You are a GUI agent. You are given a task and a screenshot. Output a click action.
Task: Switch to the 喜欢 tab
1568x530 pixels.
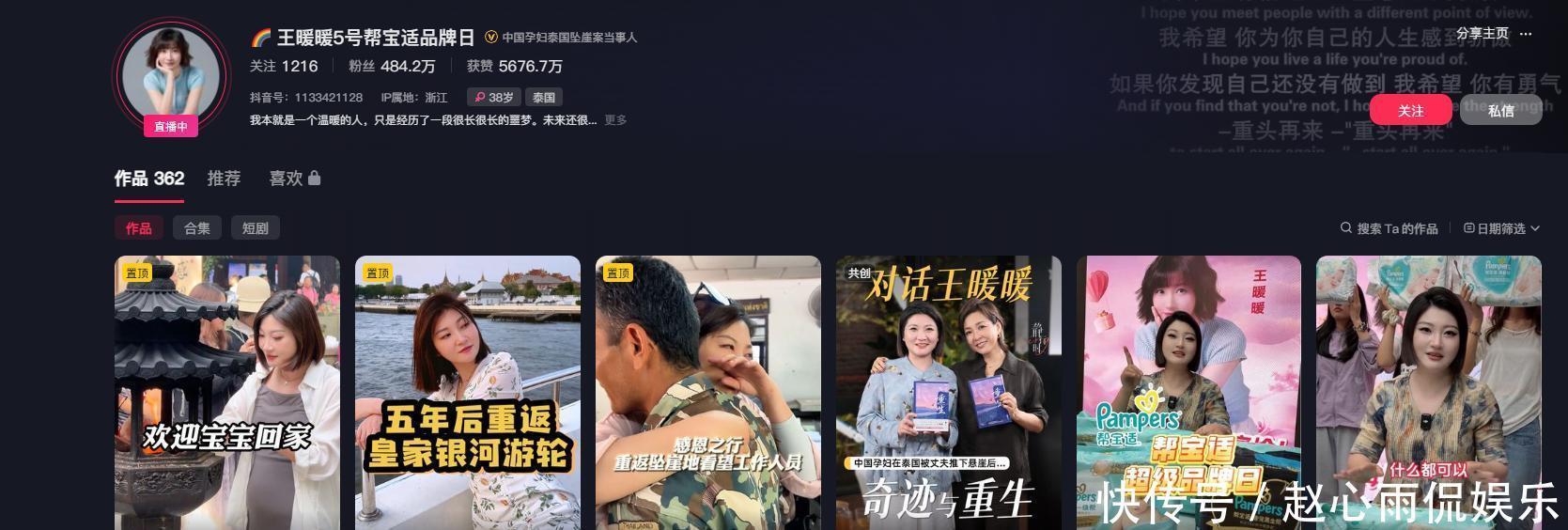pyautogui.click(x=294, y=179)
